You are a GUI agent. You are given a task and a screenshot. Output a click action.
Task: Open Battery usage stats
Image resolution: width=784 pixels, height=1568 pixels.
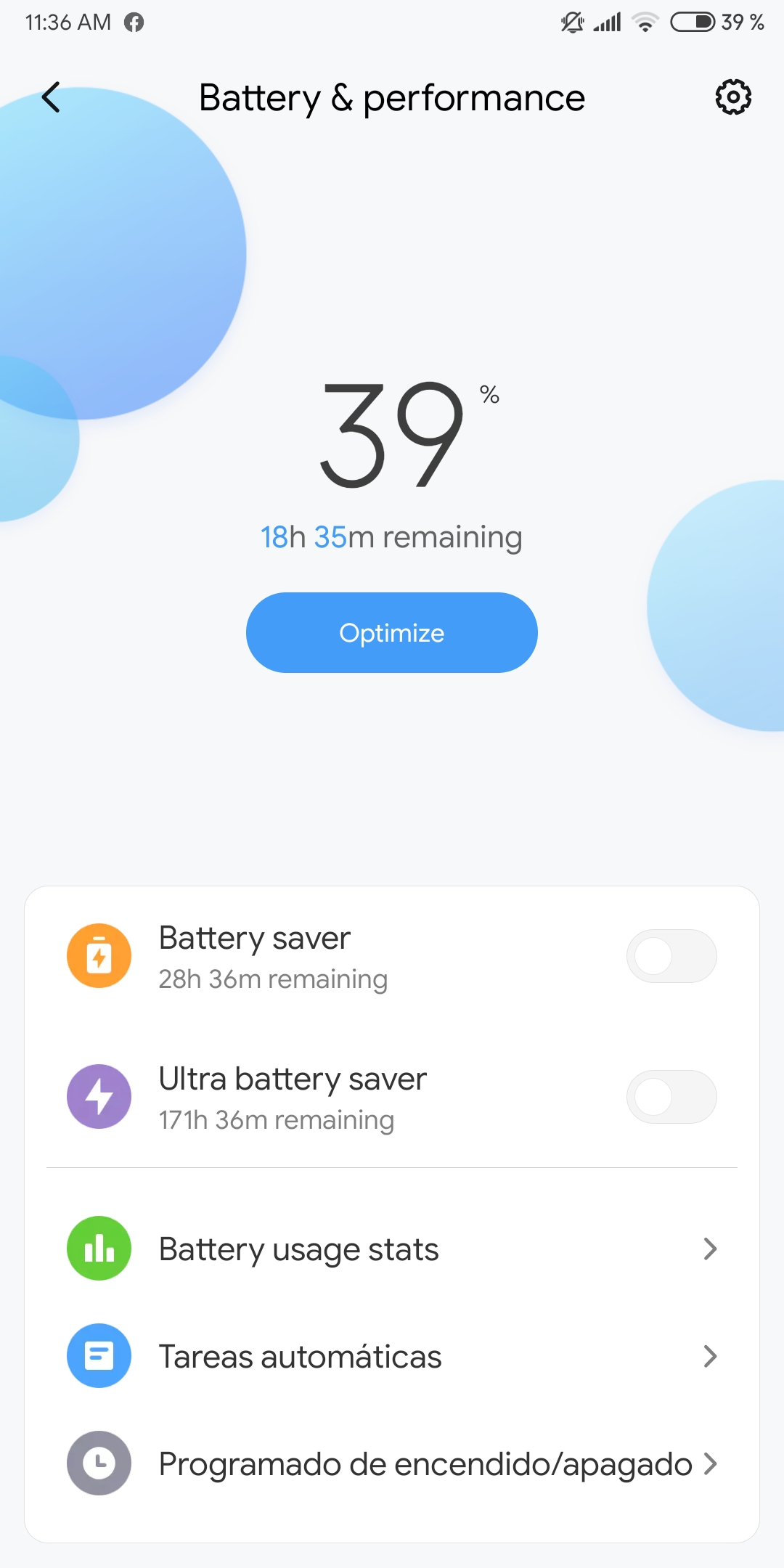pos(392,1249)
